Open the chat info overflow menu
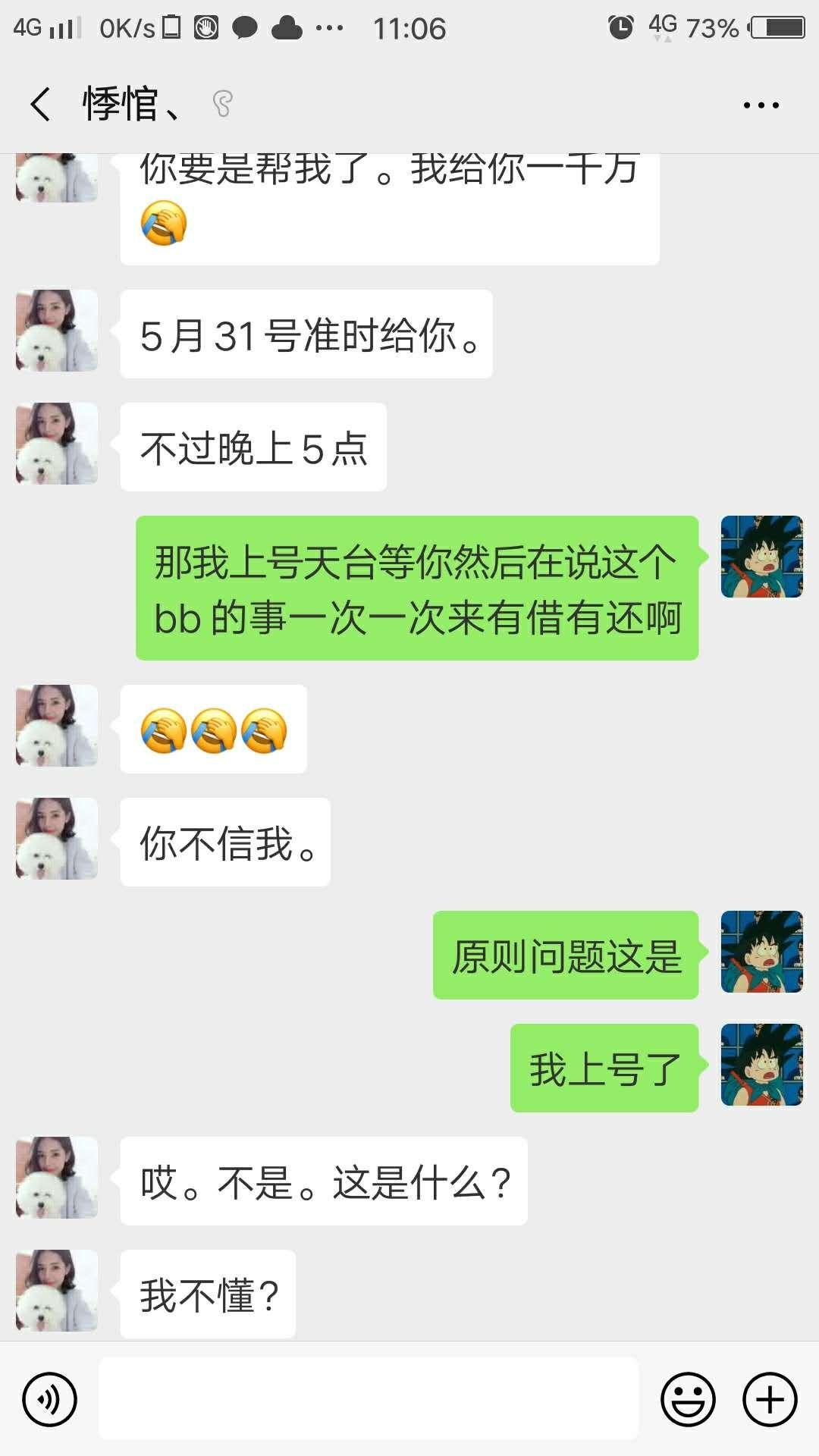Screen dimensions: 819x1456 pyautogui.click(x=761, y=105)
